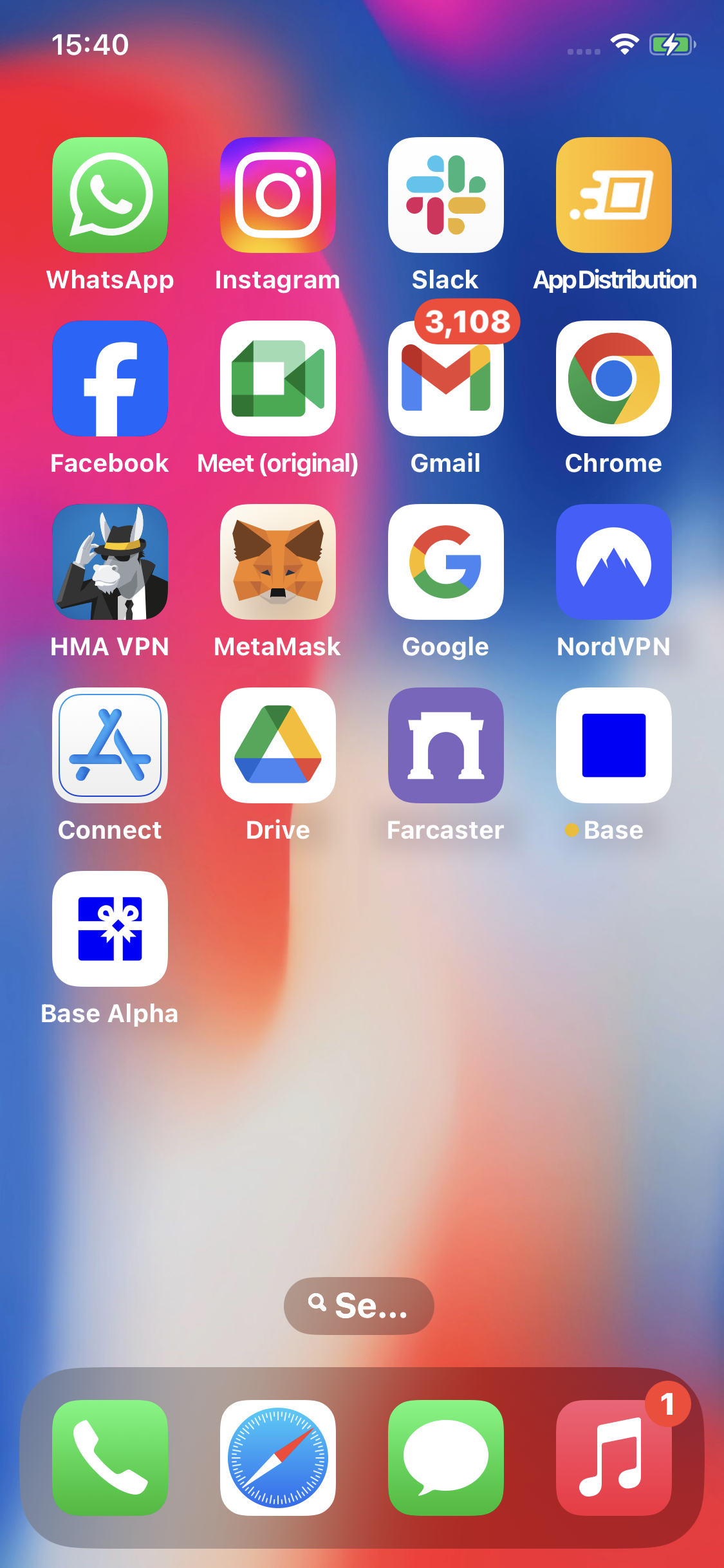Open Safari from the dock
The height and width of the screenshot is (1568, 724).
278,1457
